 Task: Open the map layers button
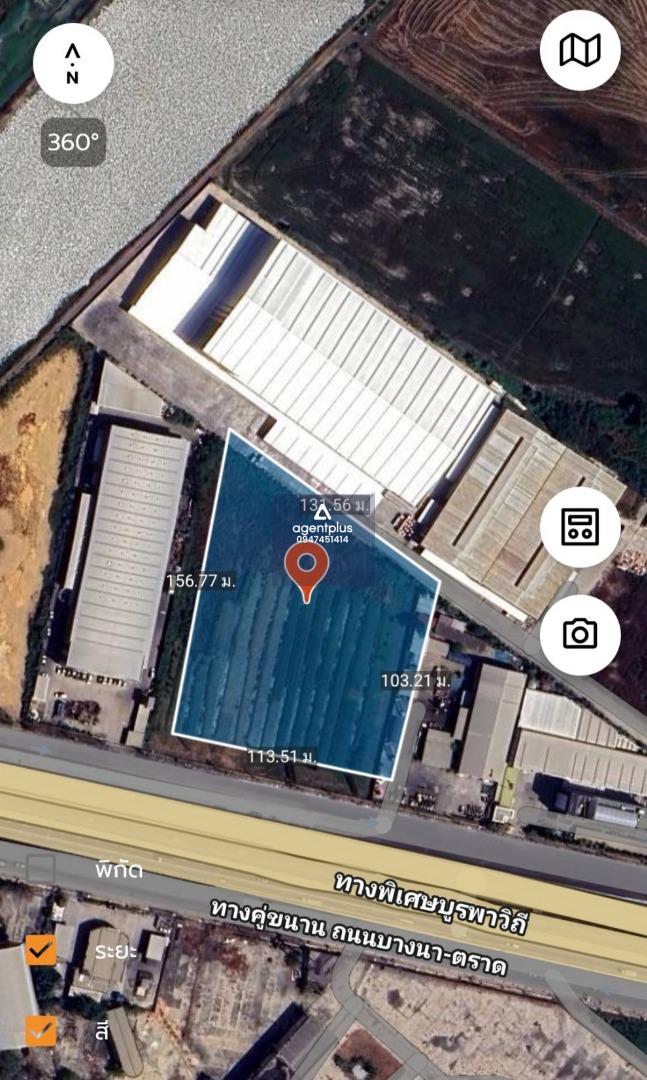point(580,50)
